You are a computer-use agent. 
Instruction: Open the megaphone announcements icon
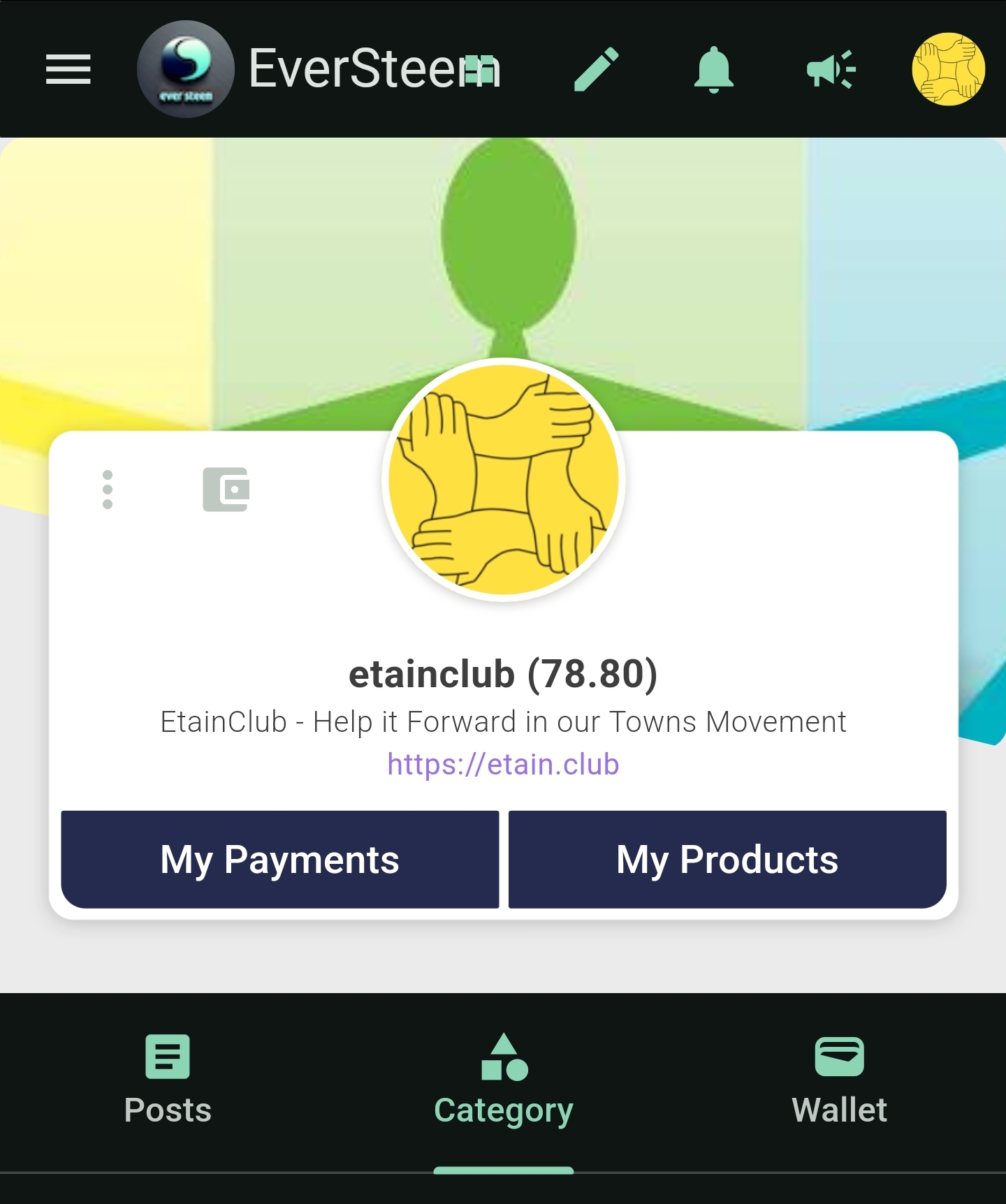[831, 69]
